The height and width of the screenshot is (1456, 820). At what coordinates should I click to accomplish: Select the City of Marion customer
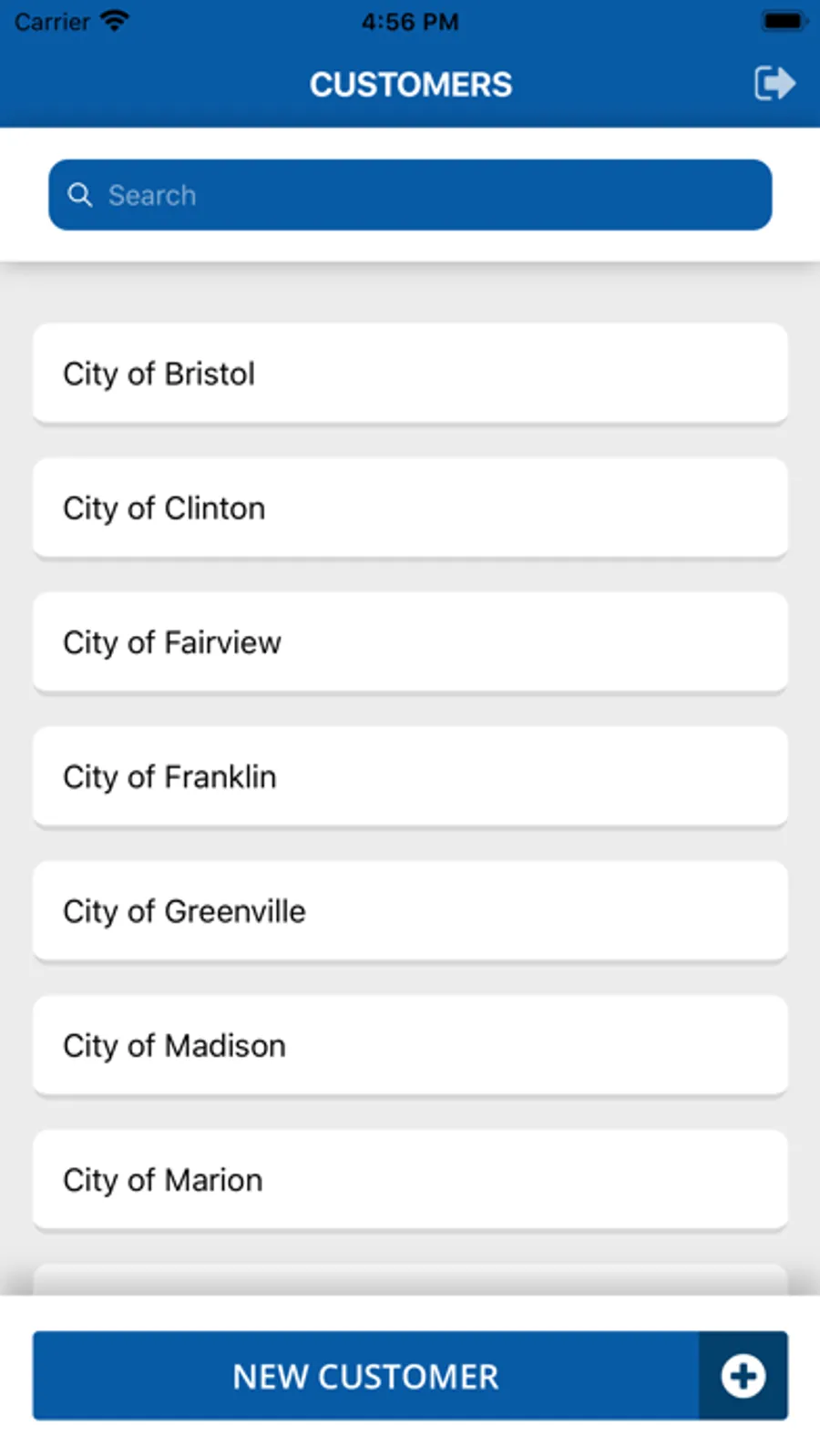(410, 1180)
